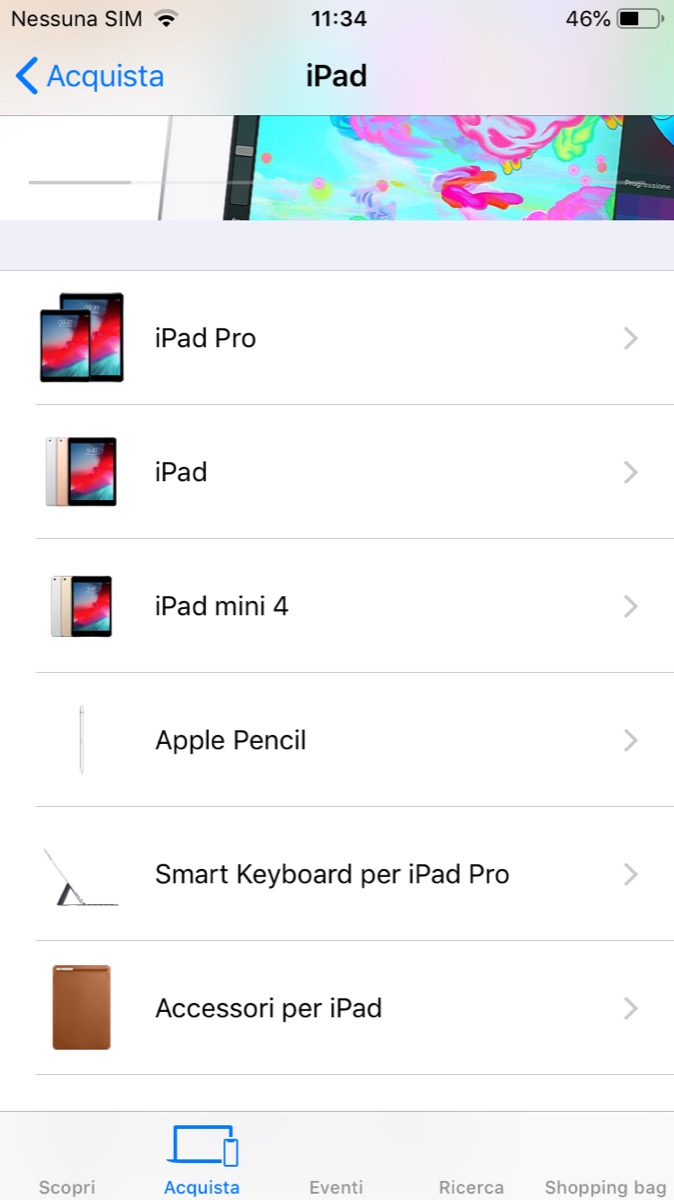
Task: Browse Accessori per iPad
Action: pos(337,1008)
